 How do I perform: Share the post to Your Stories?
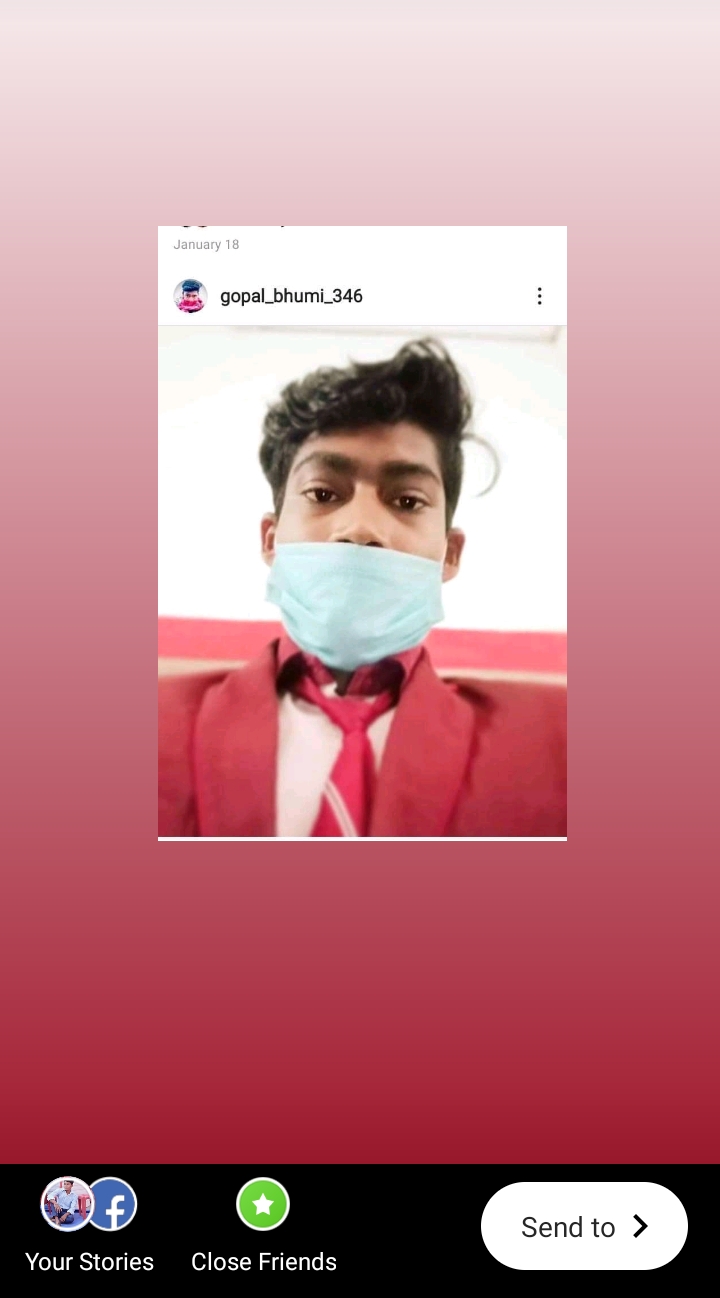pyautogui.click(x=89, y=1226)
